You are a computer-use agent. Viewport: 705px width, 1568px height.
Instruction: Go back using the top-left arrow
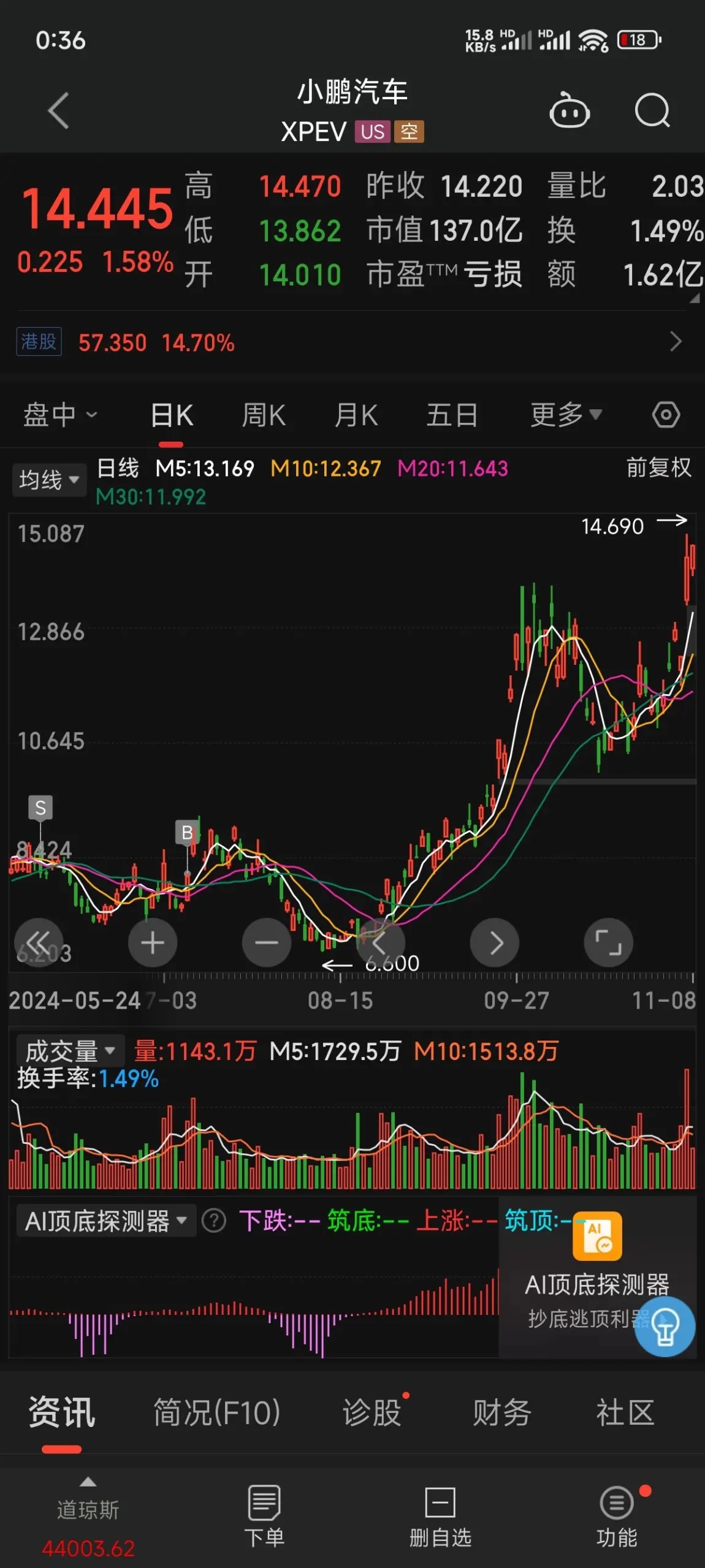[59, 111]
